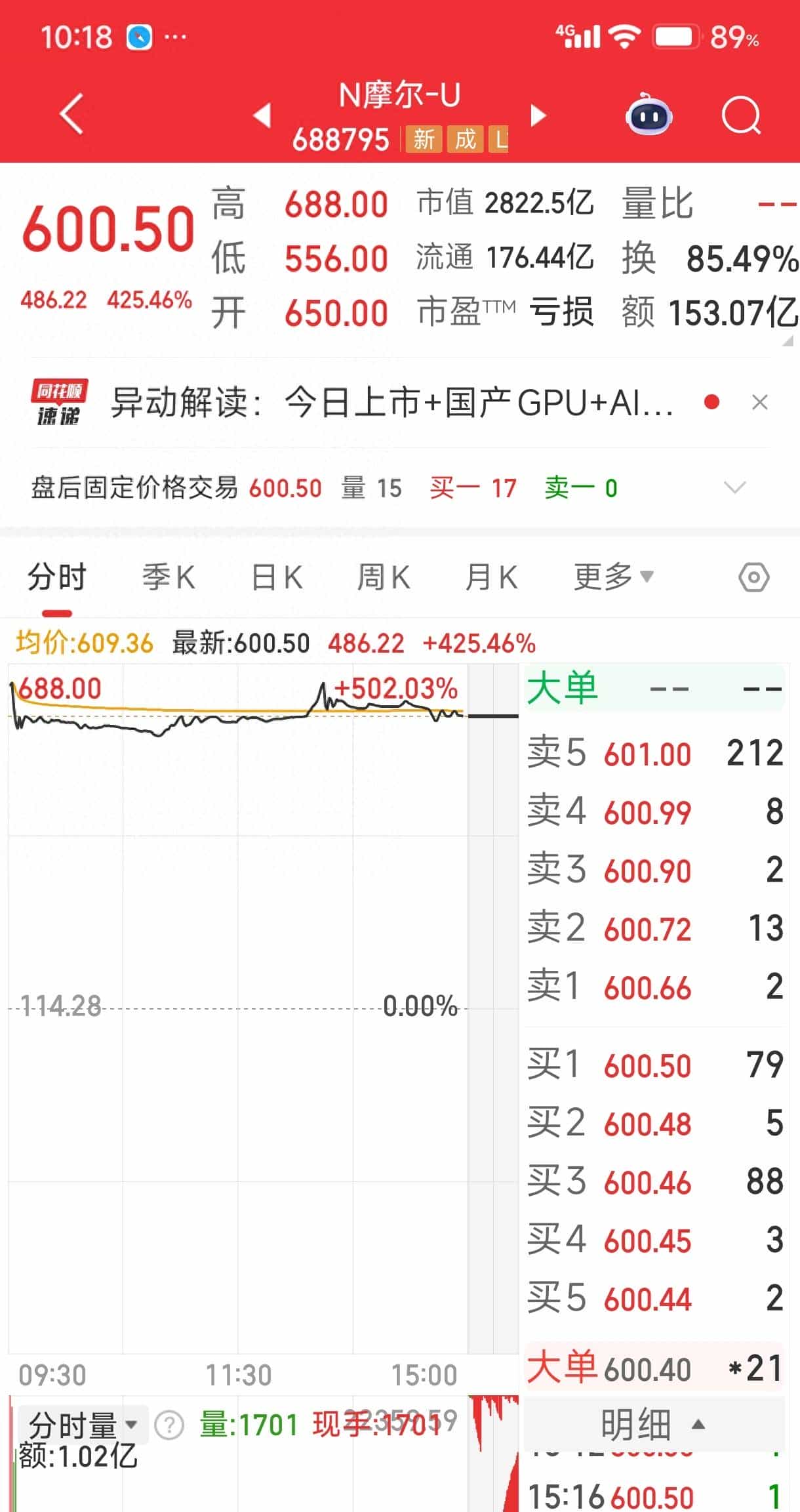The image size is (800, 1512).
Task: Dismiss the 异动解读 banner
Action: tap(759, 402)
